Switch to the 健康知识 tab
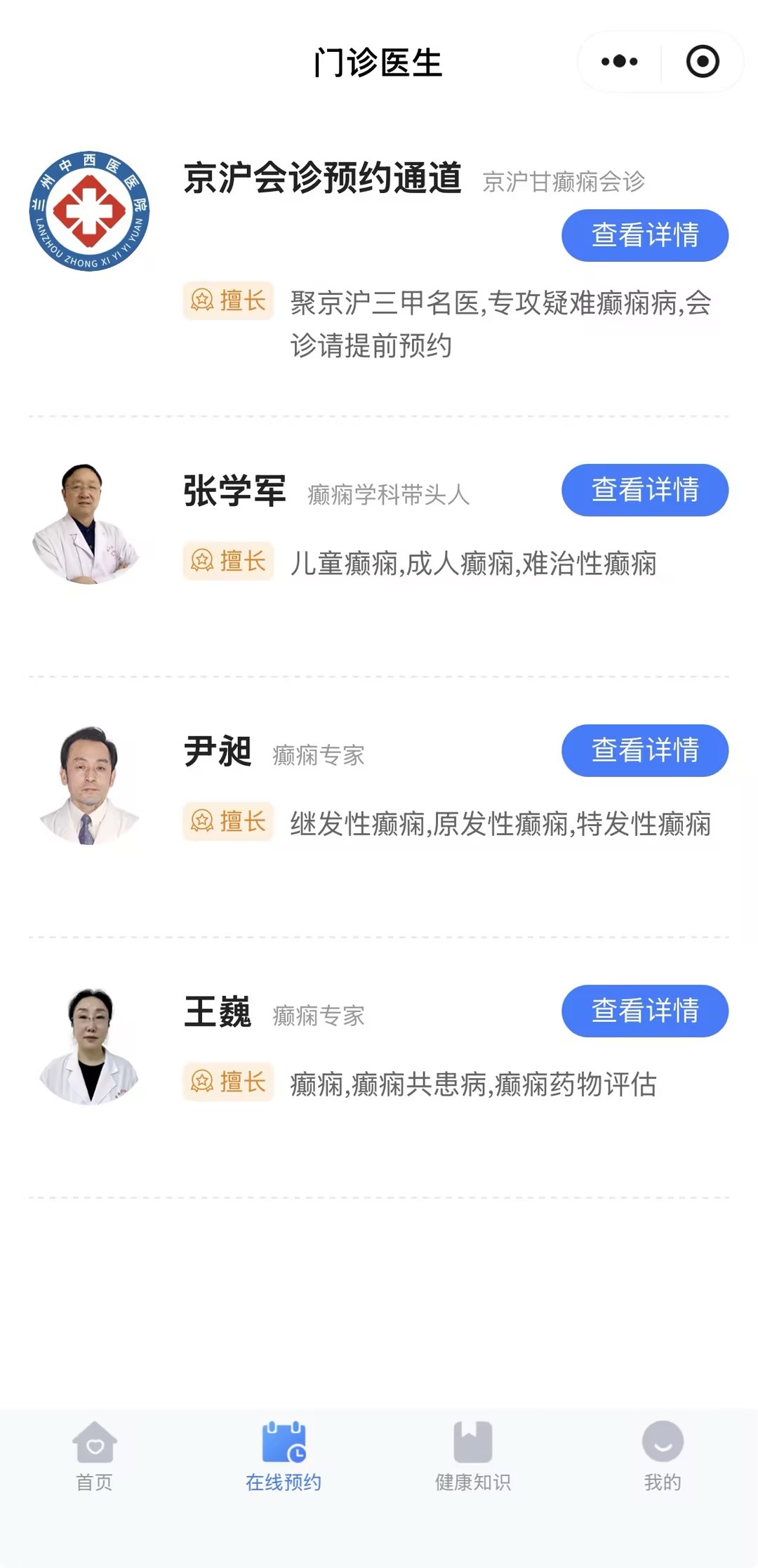The width and height of the screenshot is (758, 1568). (473, 1456)
